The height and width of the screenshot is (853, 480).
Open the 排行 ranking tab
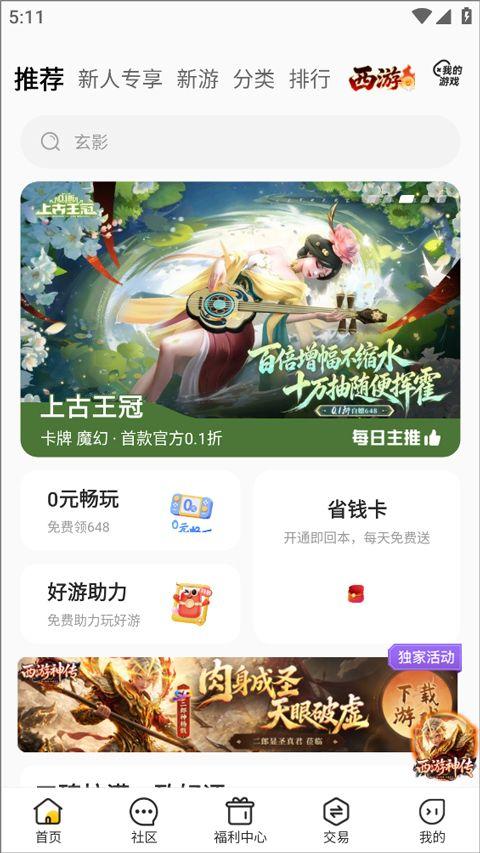tap(310, 79)
